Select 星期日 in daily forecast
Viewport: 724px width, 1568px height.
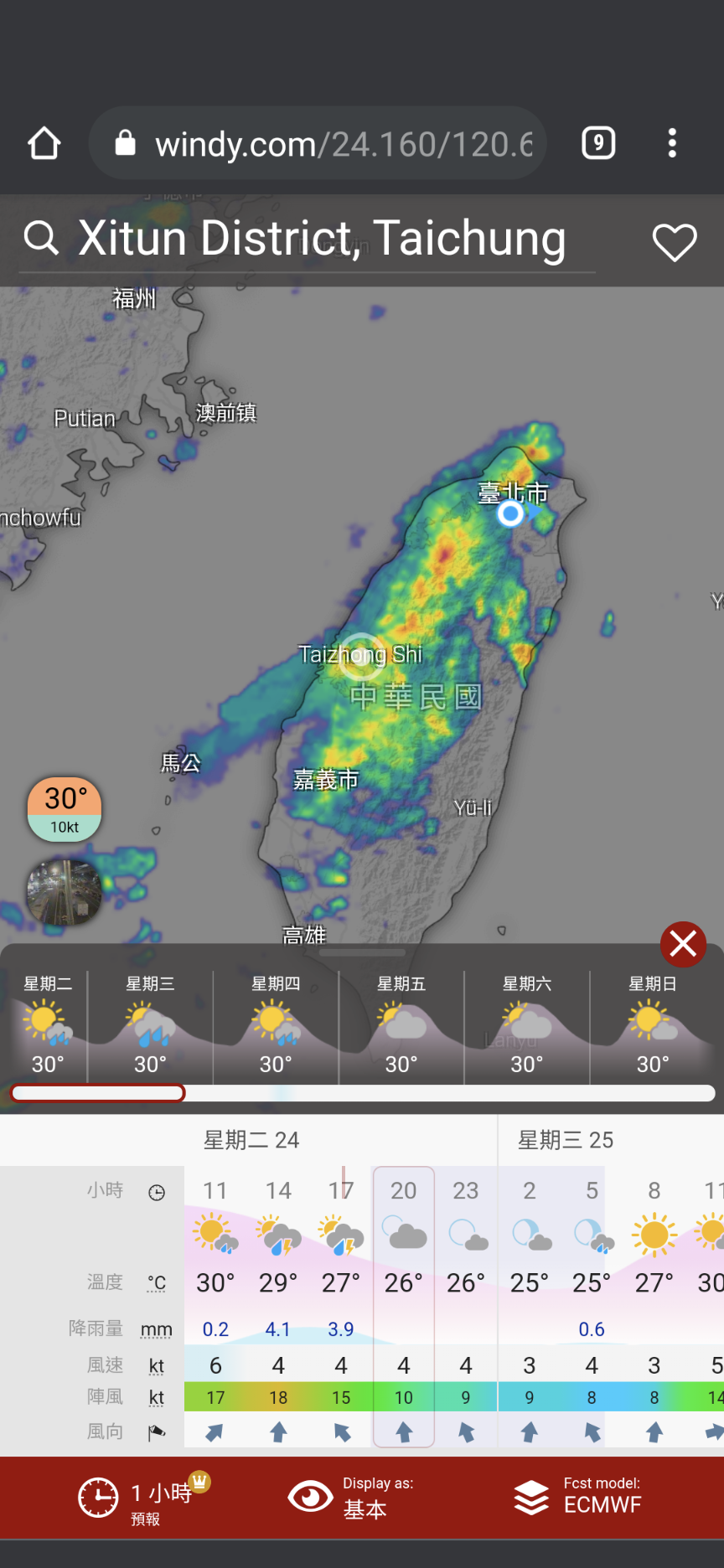pyautogui.click(x=653, y=1027)
